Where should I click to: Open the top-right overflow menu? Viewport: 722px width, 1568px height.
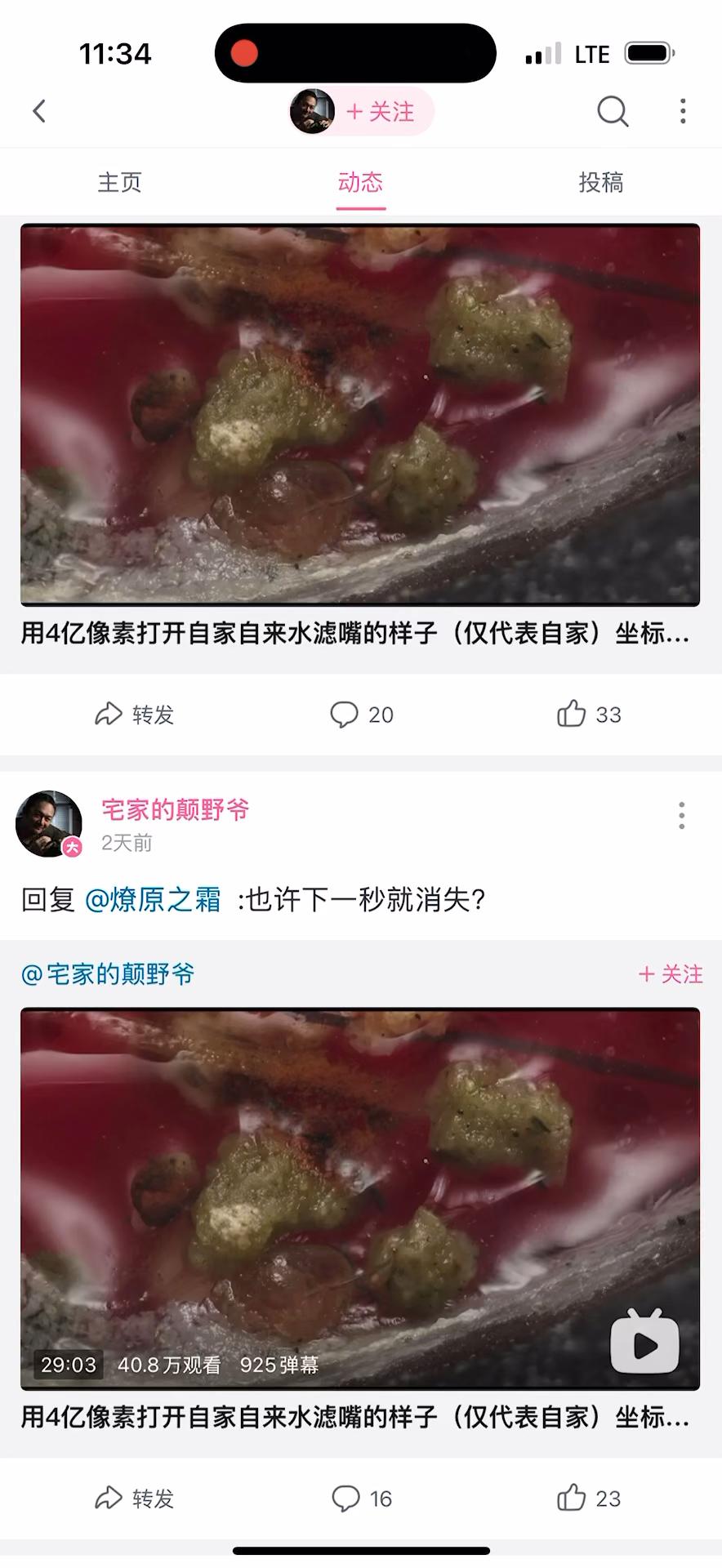point(683,111)
